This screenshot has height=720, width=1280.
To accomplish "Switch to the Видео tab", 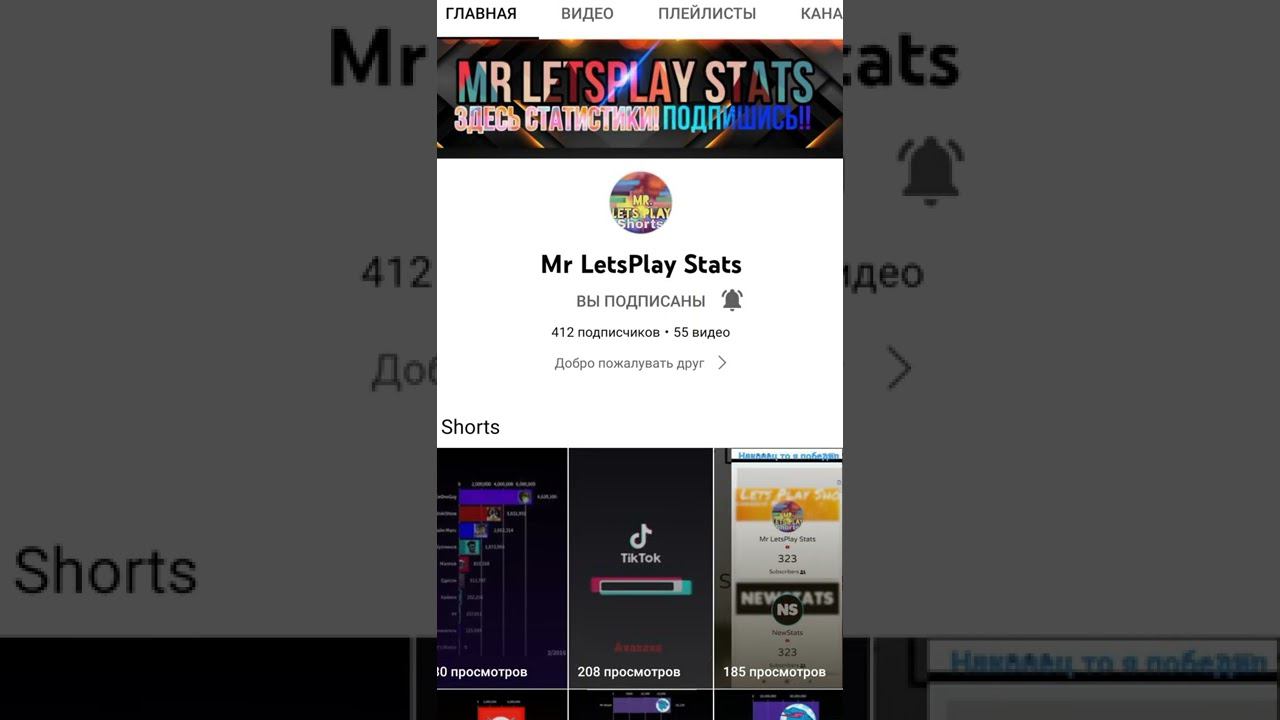I will coord(587,14).
